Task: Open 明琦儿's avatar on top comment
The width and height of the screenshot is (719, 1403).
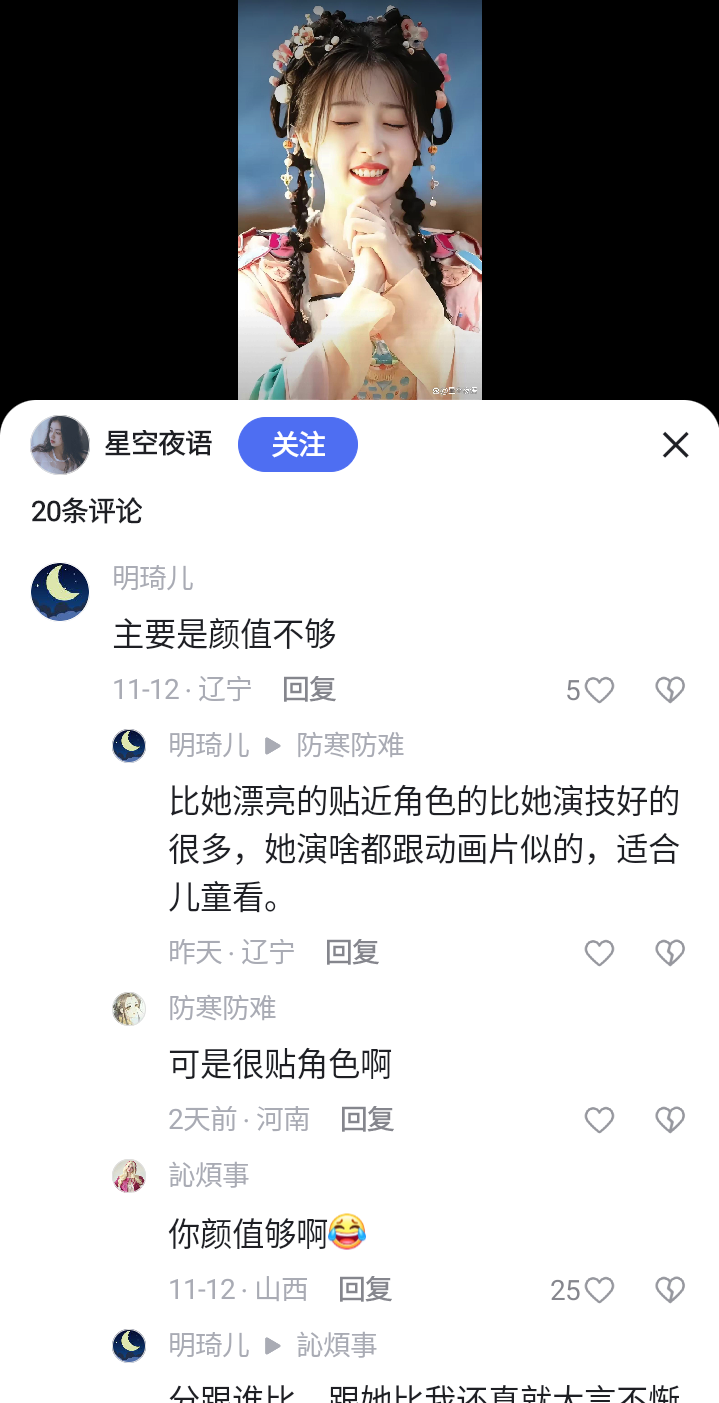Action: (60, 592)
